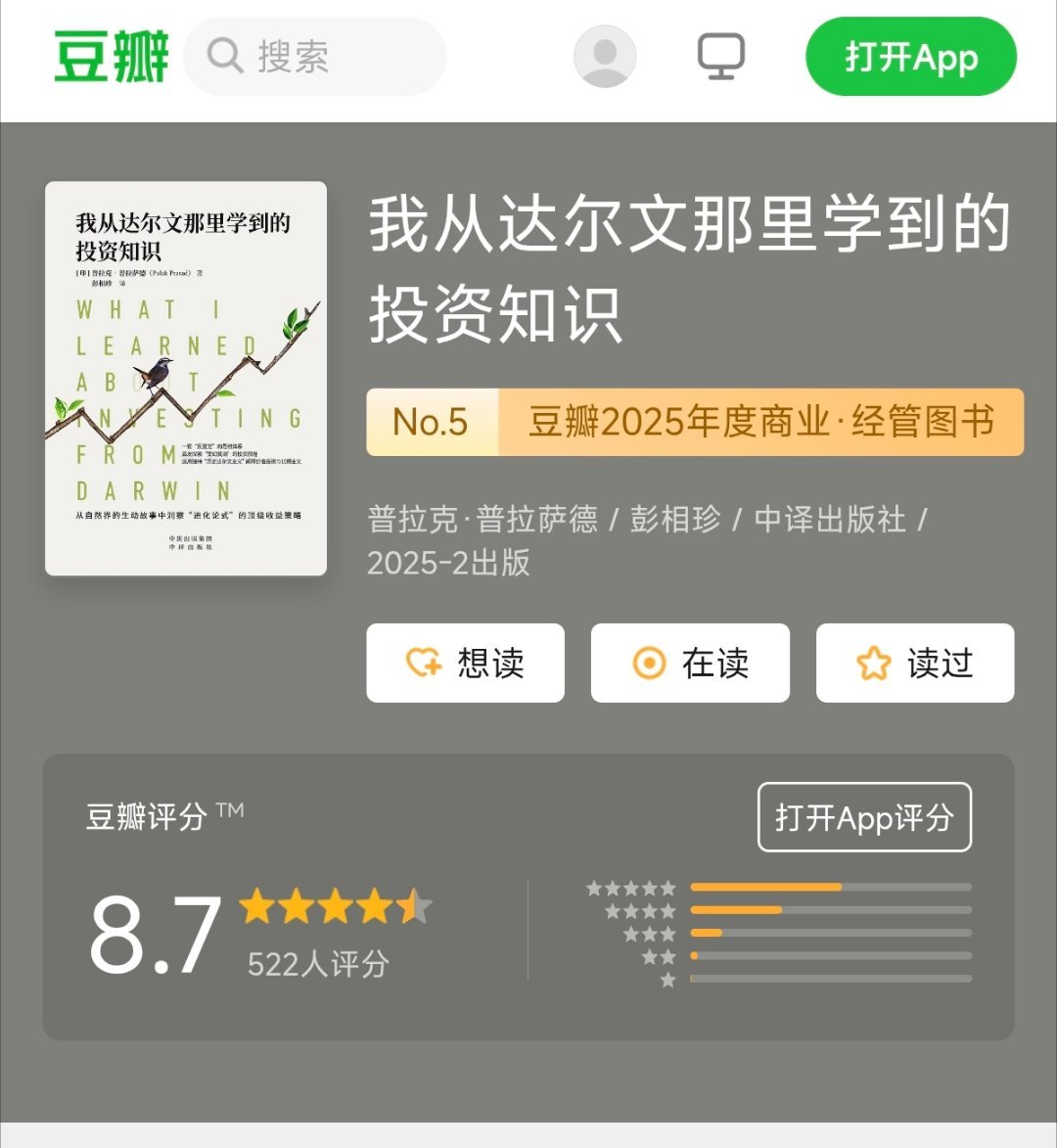
Task: Select the desktop version monitor icon
Action: click(x=721, y=57)
